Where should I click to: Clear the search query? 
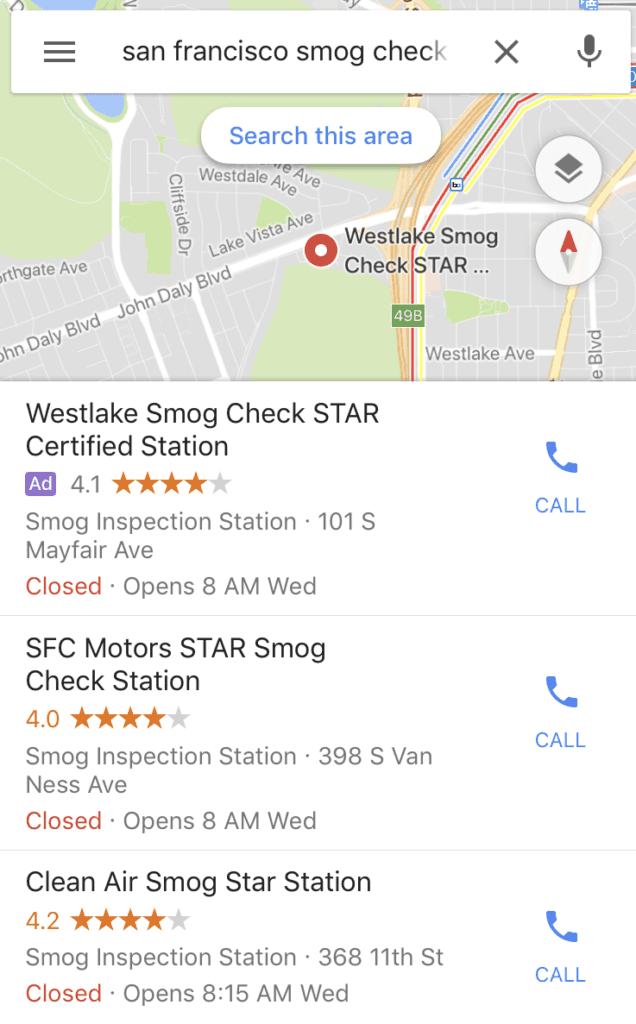[507, 52]
